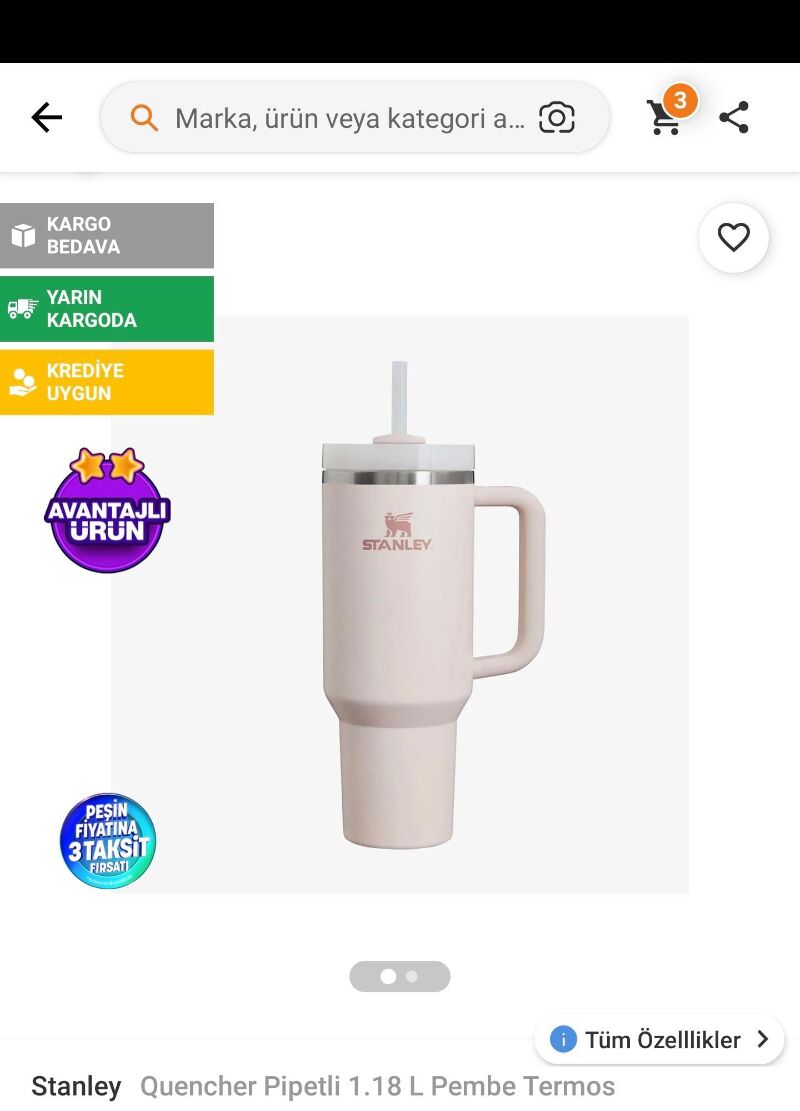Search by photo with the camera icon
The height and width of the screenshot is (1111, 800).
coord(557,118)
